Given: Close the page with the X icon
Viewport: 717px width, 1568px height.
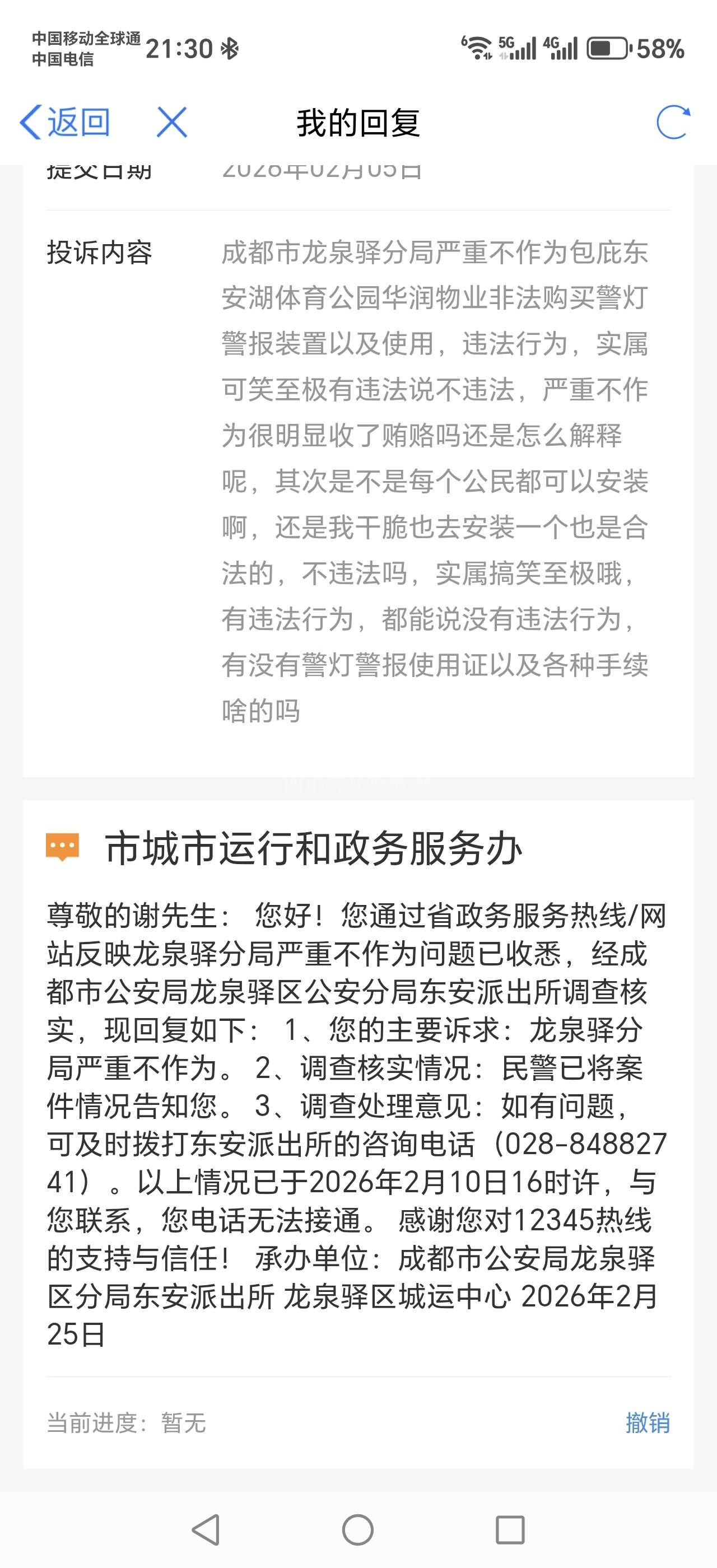Looking at the screenshot, I should [171, 122].
